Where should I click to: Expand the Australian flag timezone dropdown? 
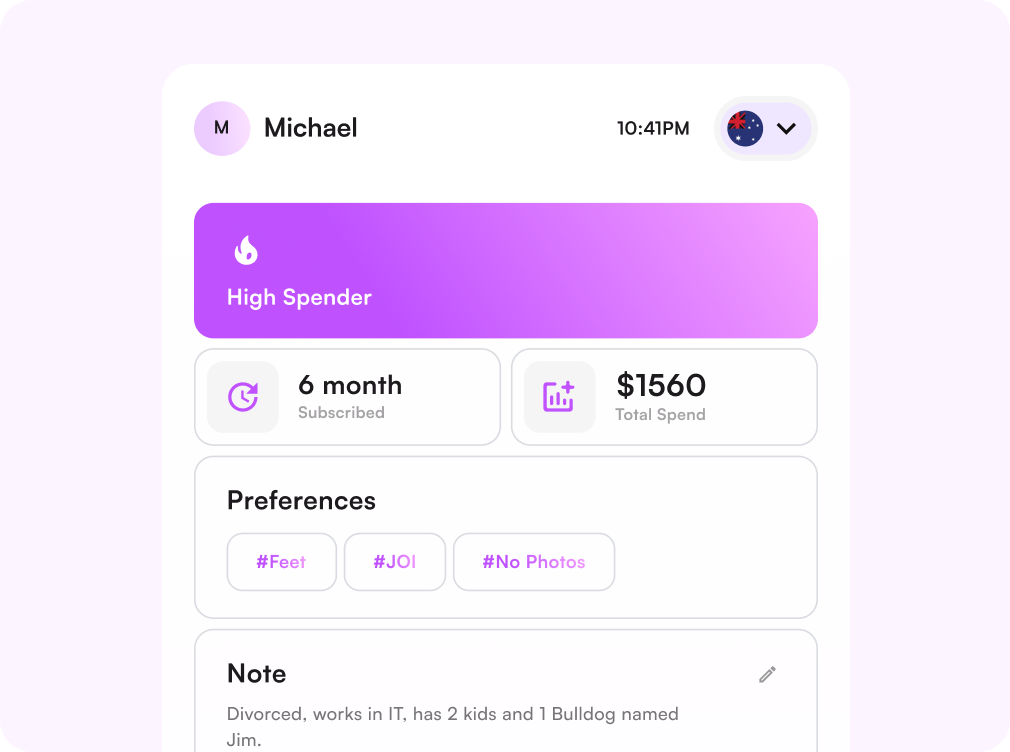[765, 128]
